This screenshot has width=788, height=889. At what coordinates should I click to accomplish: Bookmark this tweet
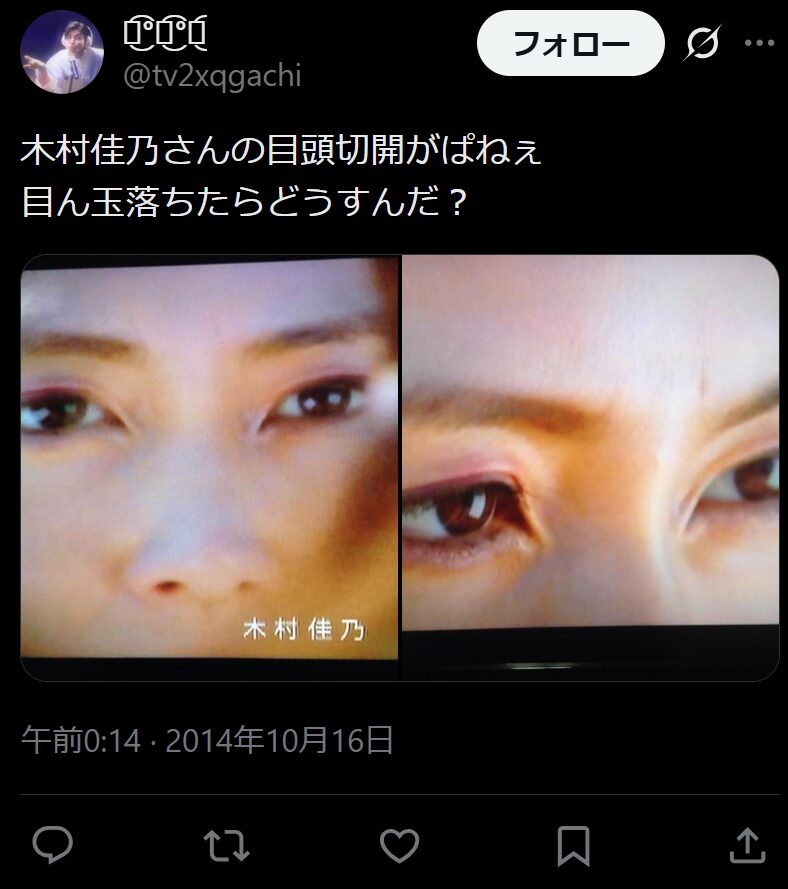(573, 844)
